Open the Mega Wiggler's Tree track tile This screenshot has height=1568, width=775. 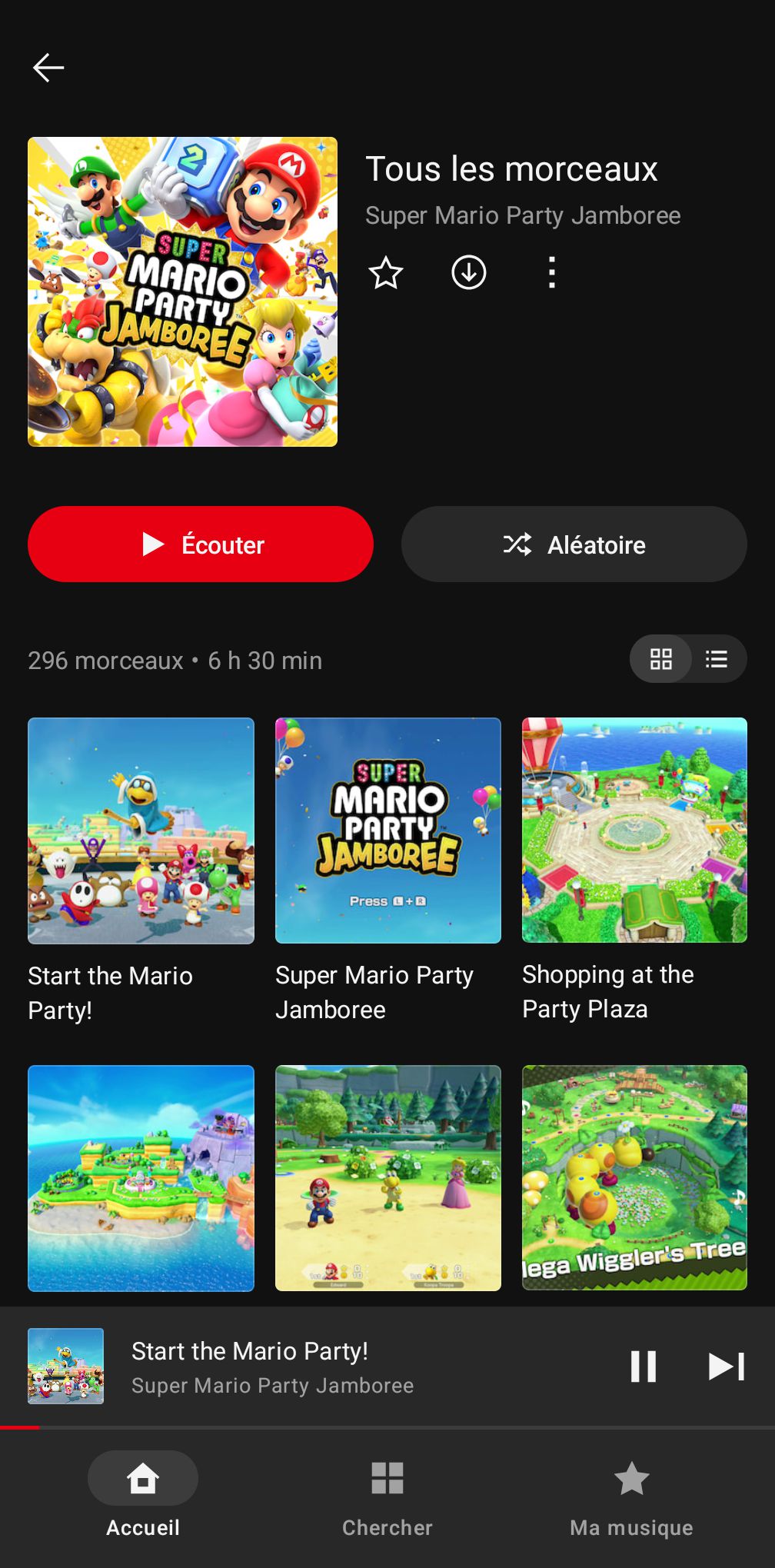click(634, 1177)
